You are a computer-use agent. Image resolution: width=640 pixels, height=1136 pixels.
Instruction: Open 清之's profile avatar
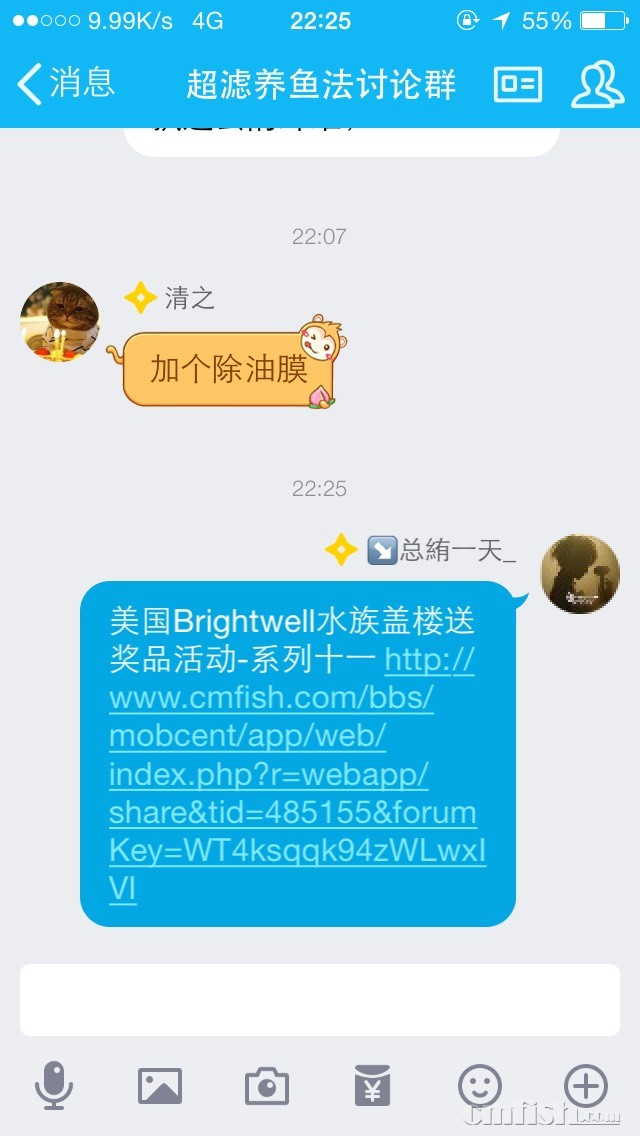(60, 321)
